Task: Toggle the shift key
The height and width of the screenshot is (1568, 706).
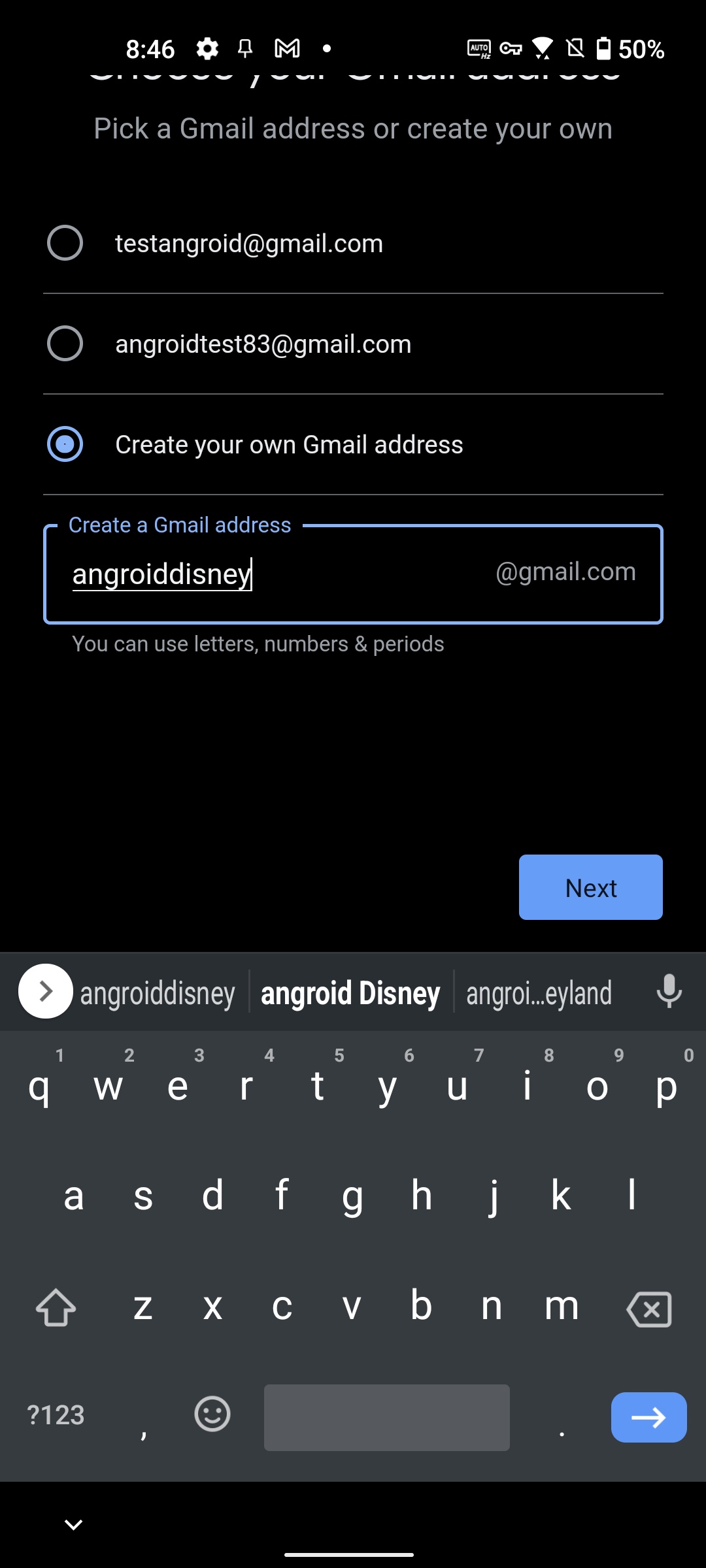Action: (56, 1308)
